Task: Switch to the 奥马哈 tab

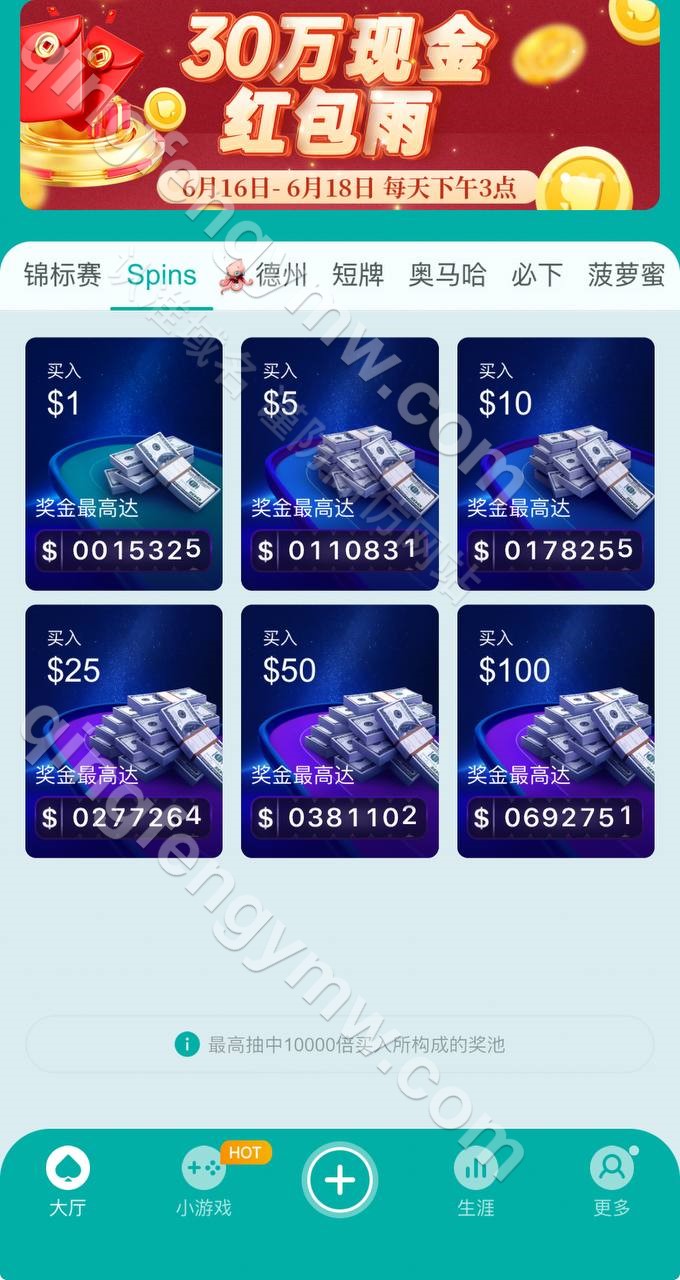Action: (x=447, y=275)
